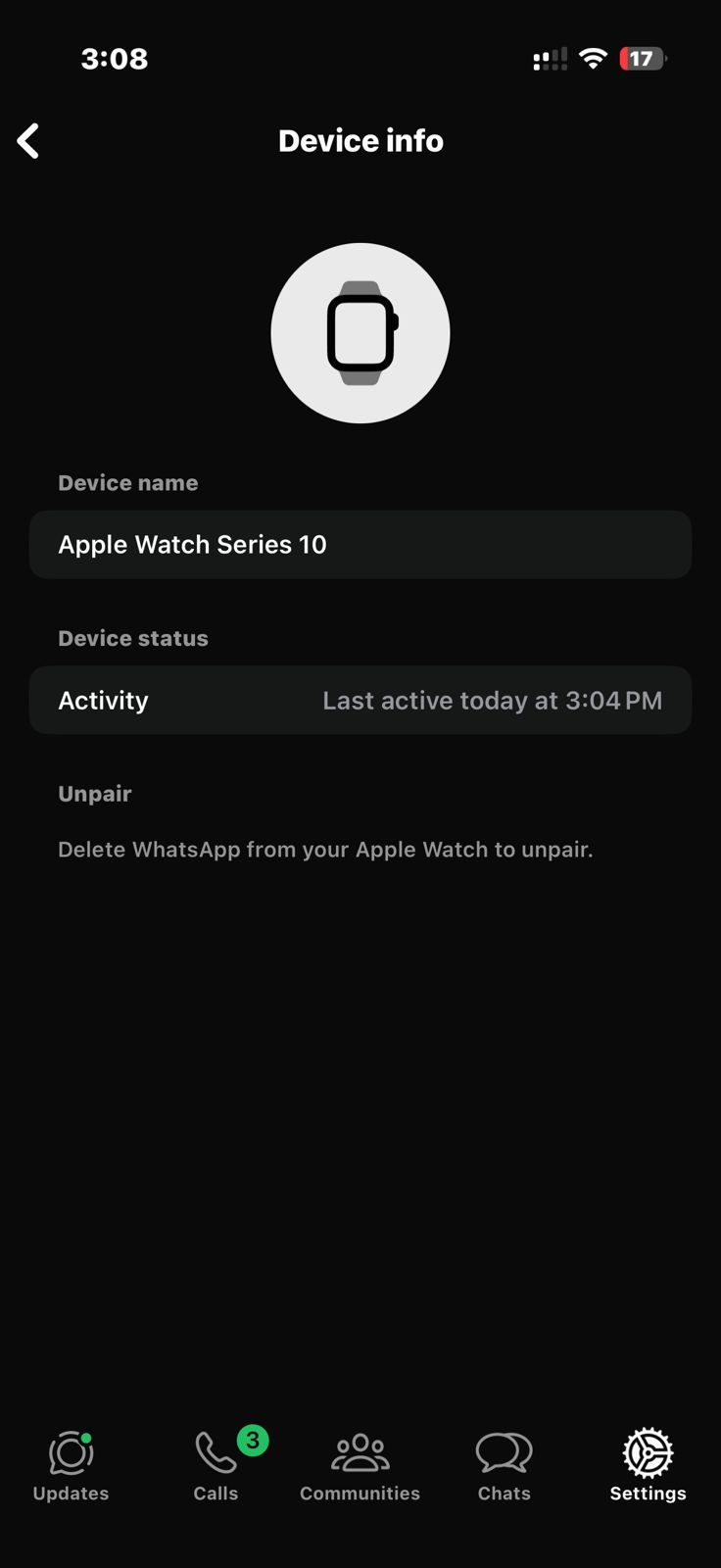Open the Chats tab

504,1465
